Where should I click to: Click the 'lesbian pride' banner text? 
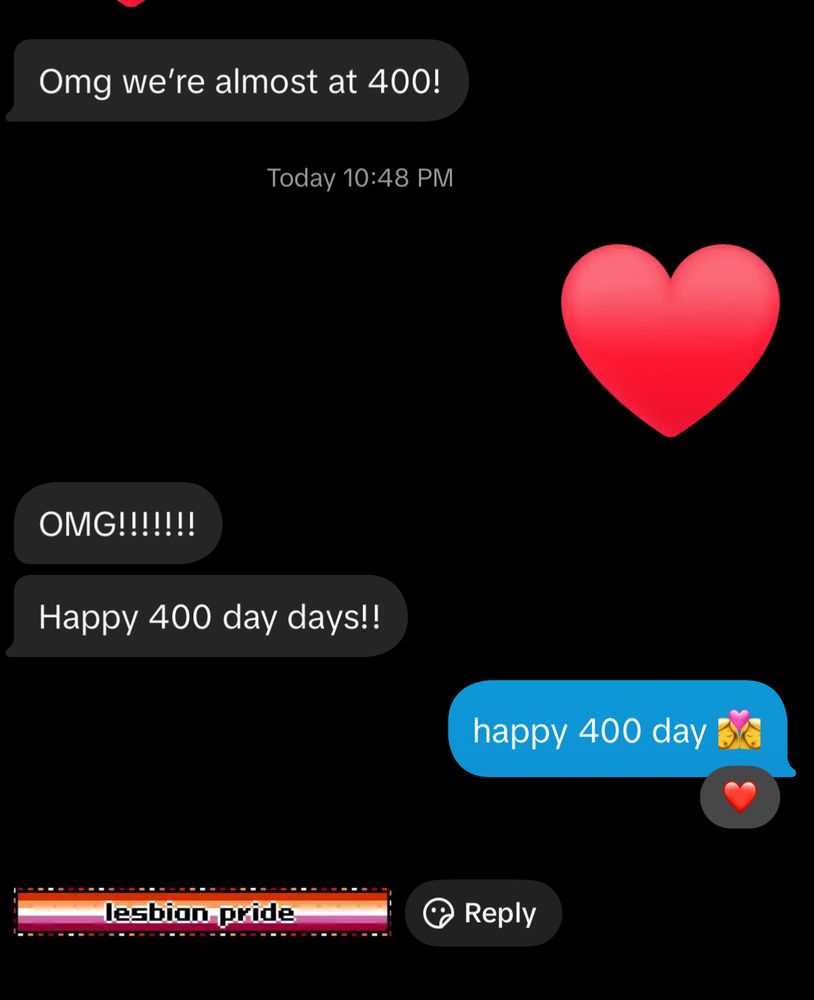[x=200, y=911]
